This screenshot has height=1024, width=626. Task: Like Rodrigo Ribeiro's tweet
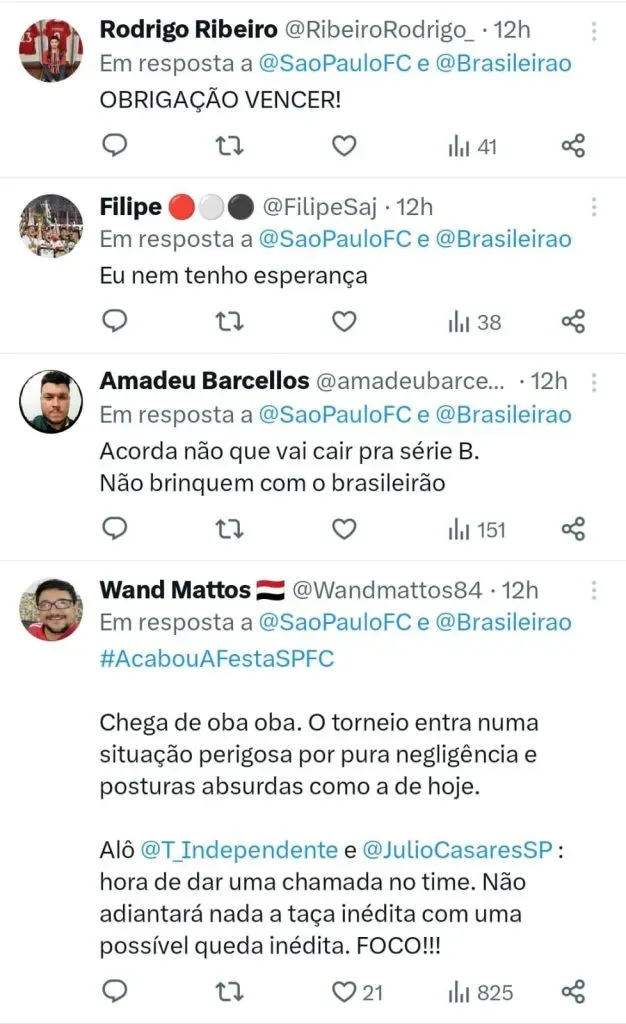tap(344, 147)
